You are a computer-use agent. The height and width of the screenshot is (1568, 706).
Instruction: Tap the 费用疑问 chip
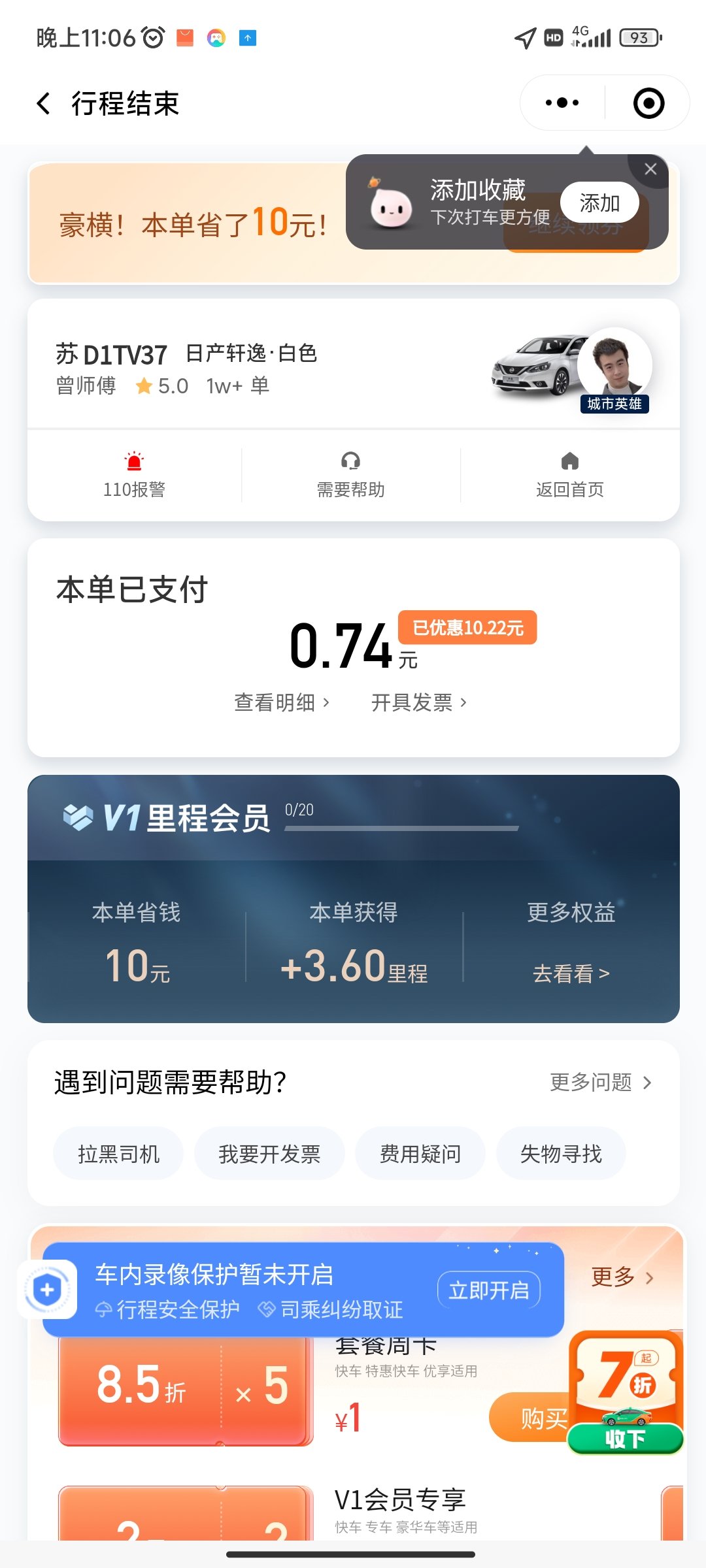(x=420, y=1154)
